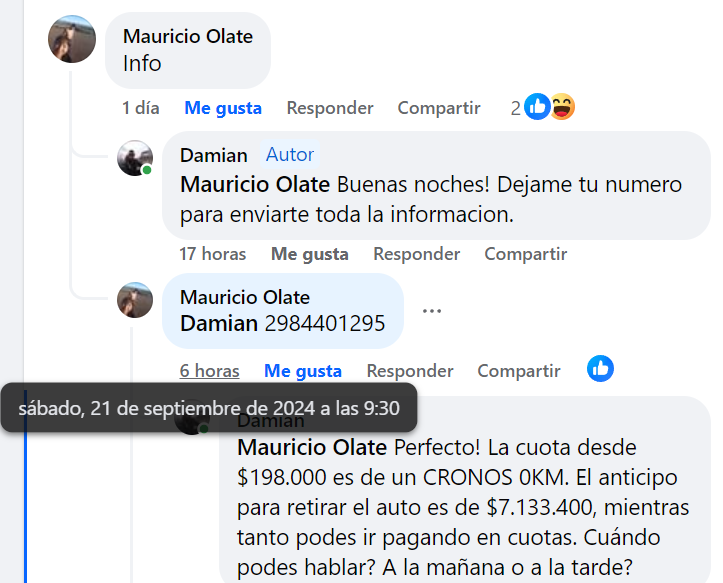
Task: Unlike the comment with number 2984401295
Action: (x=302, y=371)
